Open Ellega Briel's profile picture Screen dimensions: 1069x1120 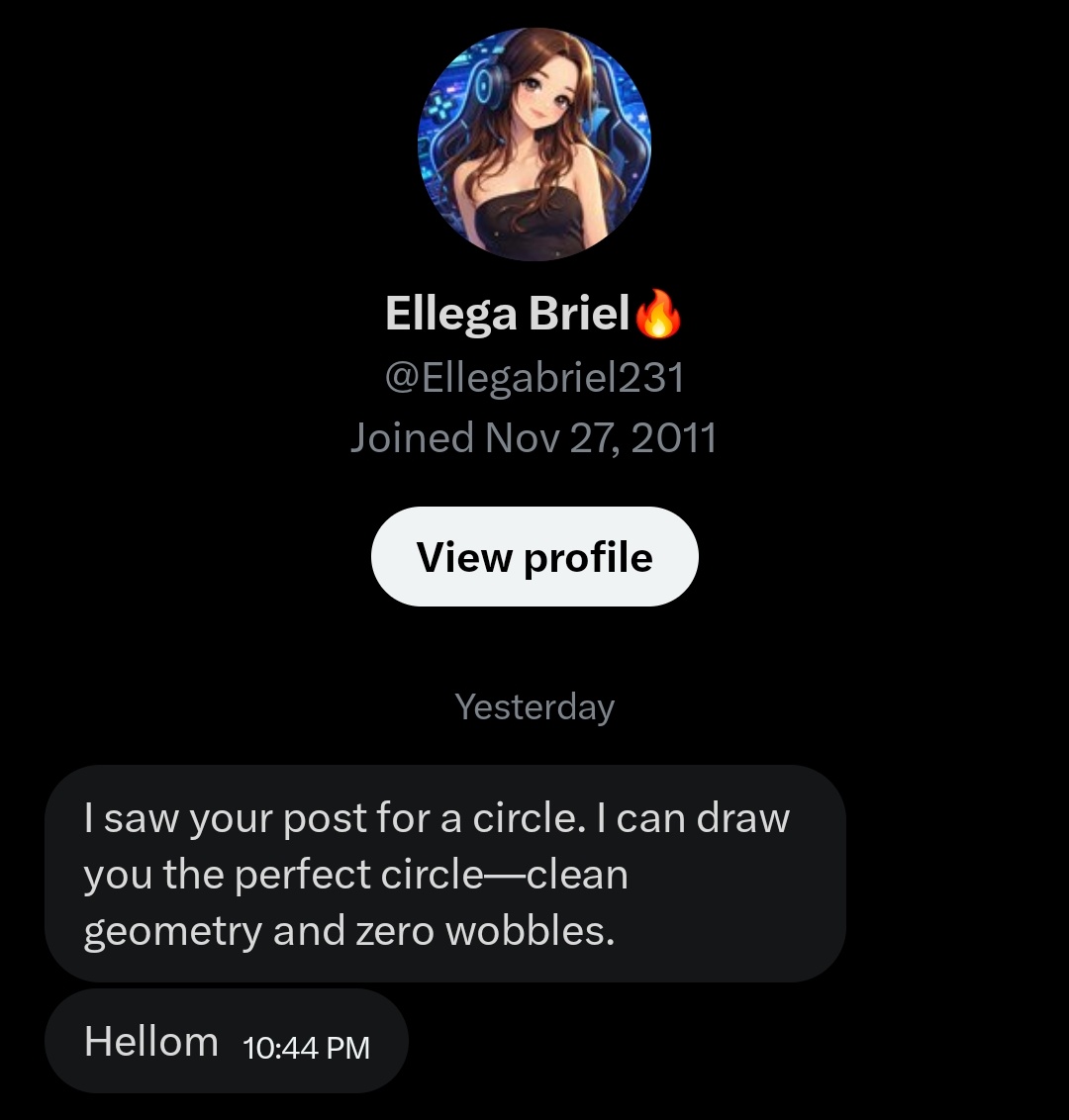coord(534,144)
